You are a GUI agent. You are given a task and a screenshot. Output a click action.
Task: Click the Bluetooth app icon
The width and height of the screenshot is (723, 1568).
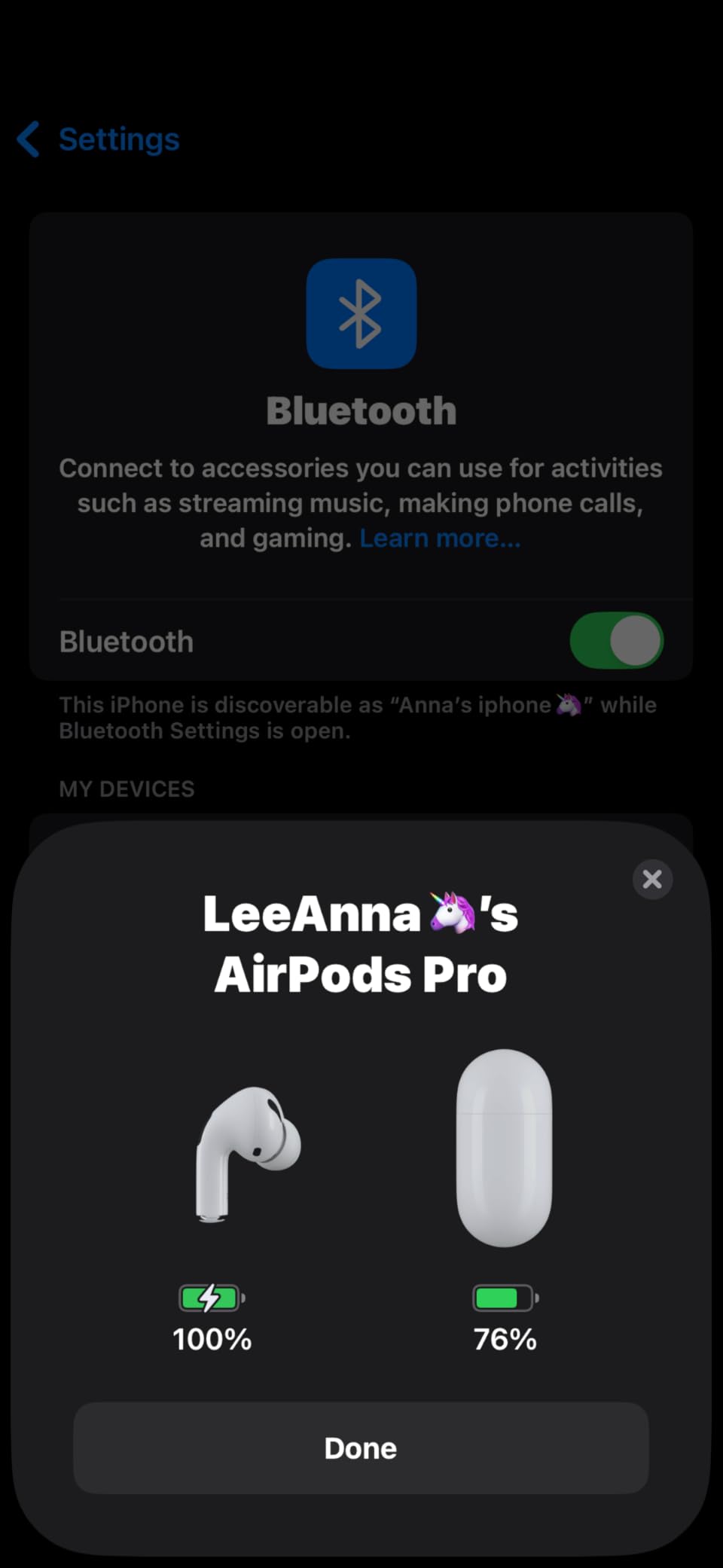click(361, 313)
